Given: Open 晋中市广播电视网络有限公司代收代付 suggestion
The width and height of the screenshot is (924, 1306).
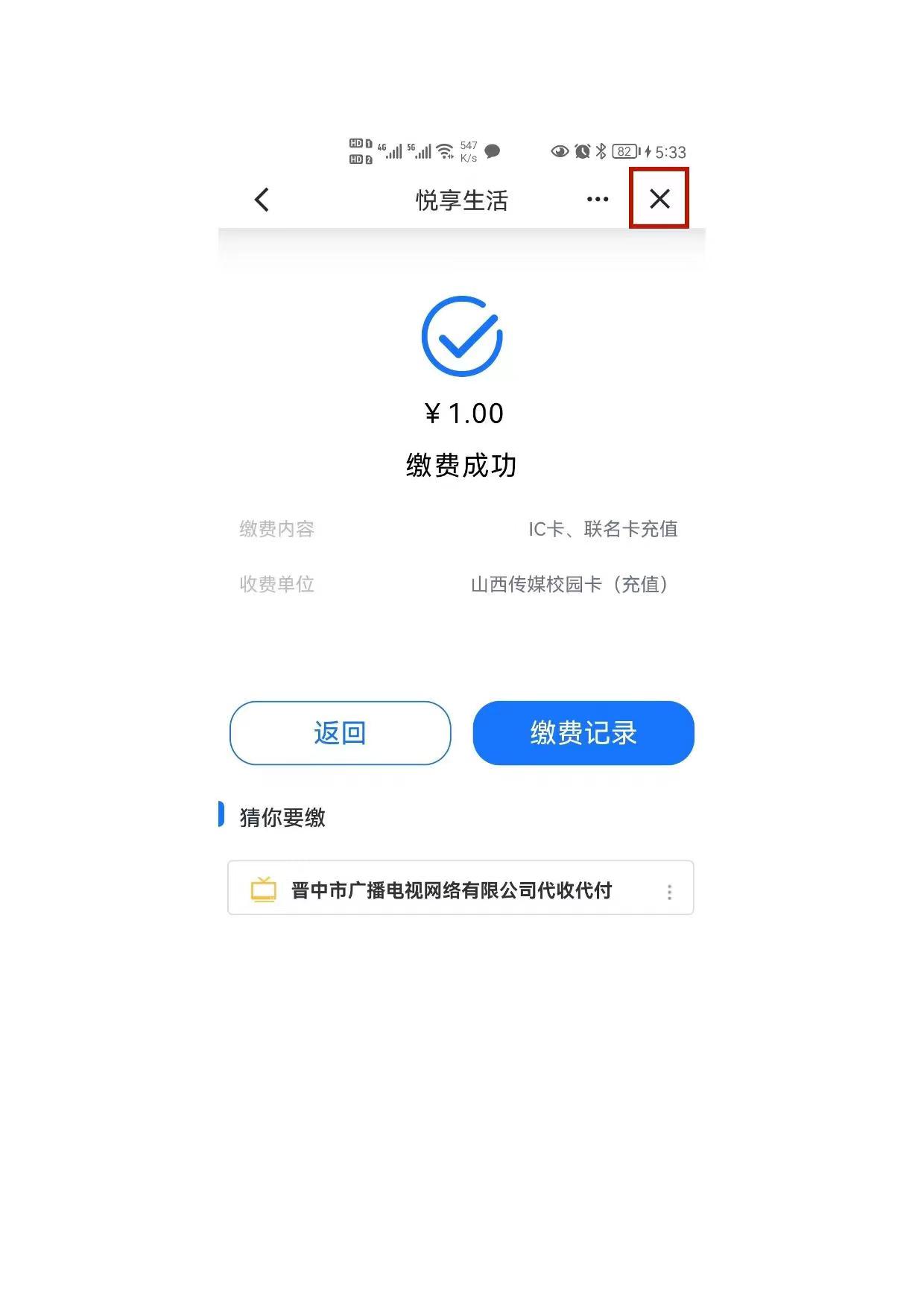Looking at the screenshot, I should click(x=452, y=890).
